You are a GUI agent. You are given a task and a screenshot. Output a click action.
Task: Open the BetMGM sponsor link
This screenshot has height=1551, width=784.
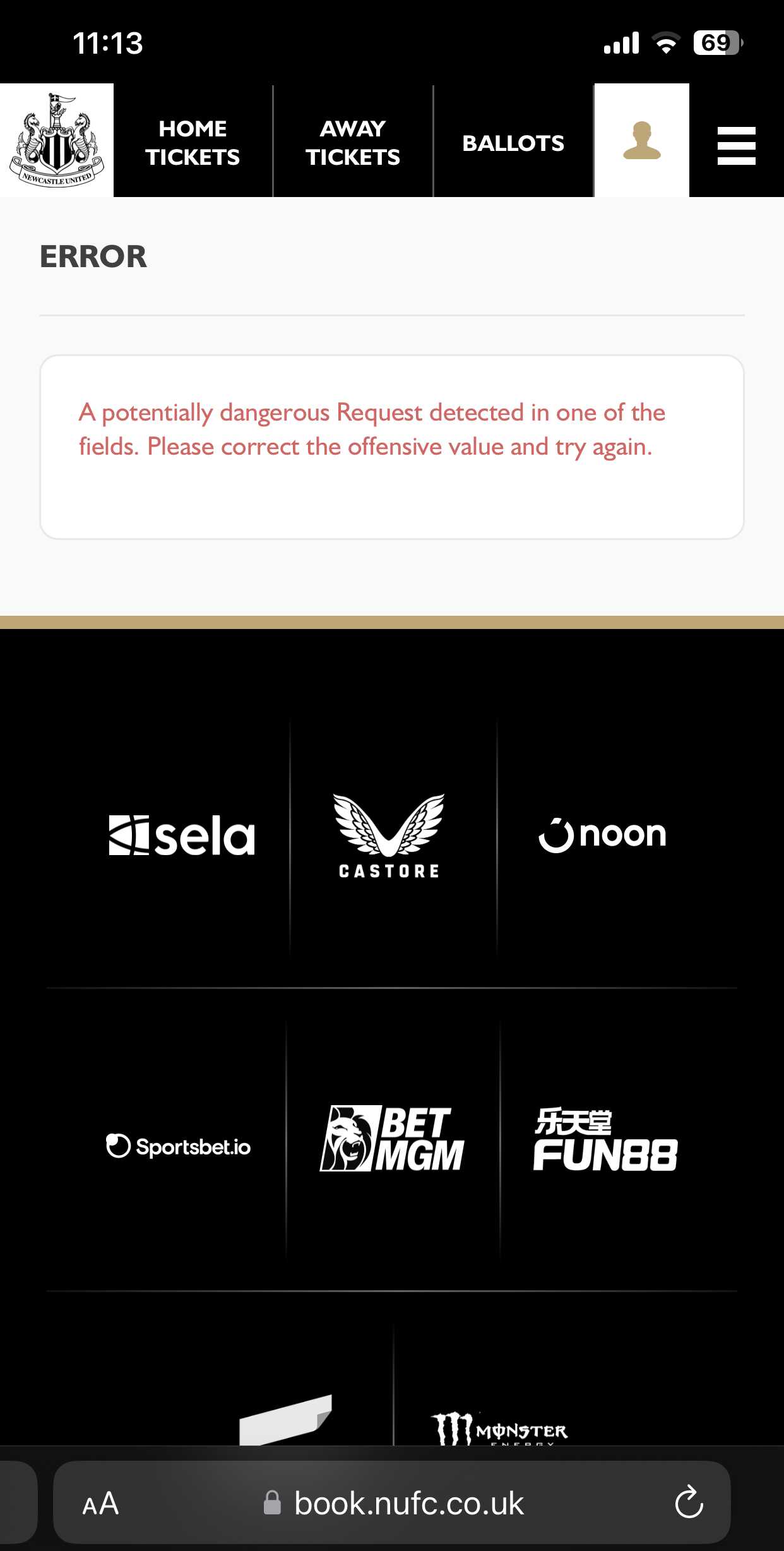[392, 1138]
